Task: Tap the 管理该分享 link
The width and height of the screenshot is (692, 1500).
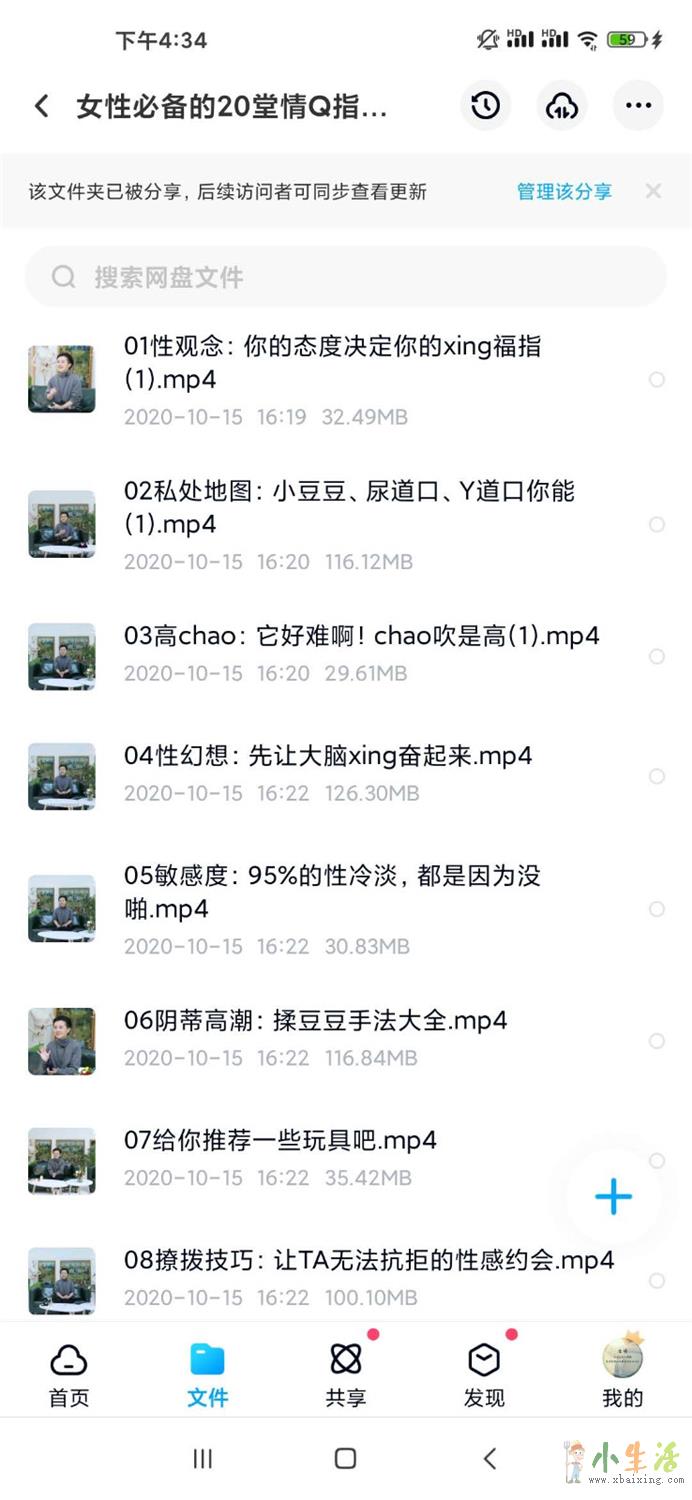Action: point(564,191)
